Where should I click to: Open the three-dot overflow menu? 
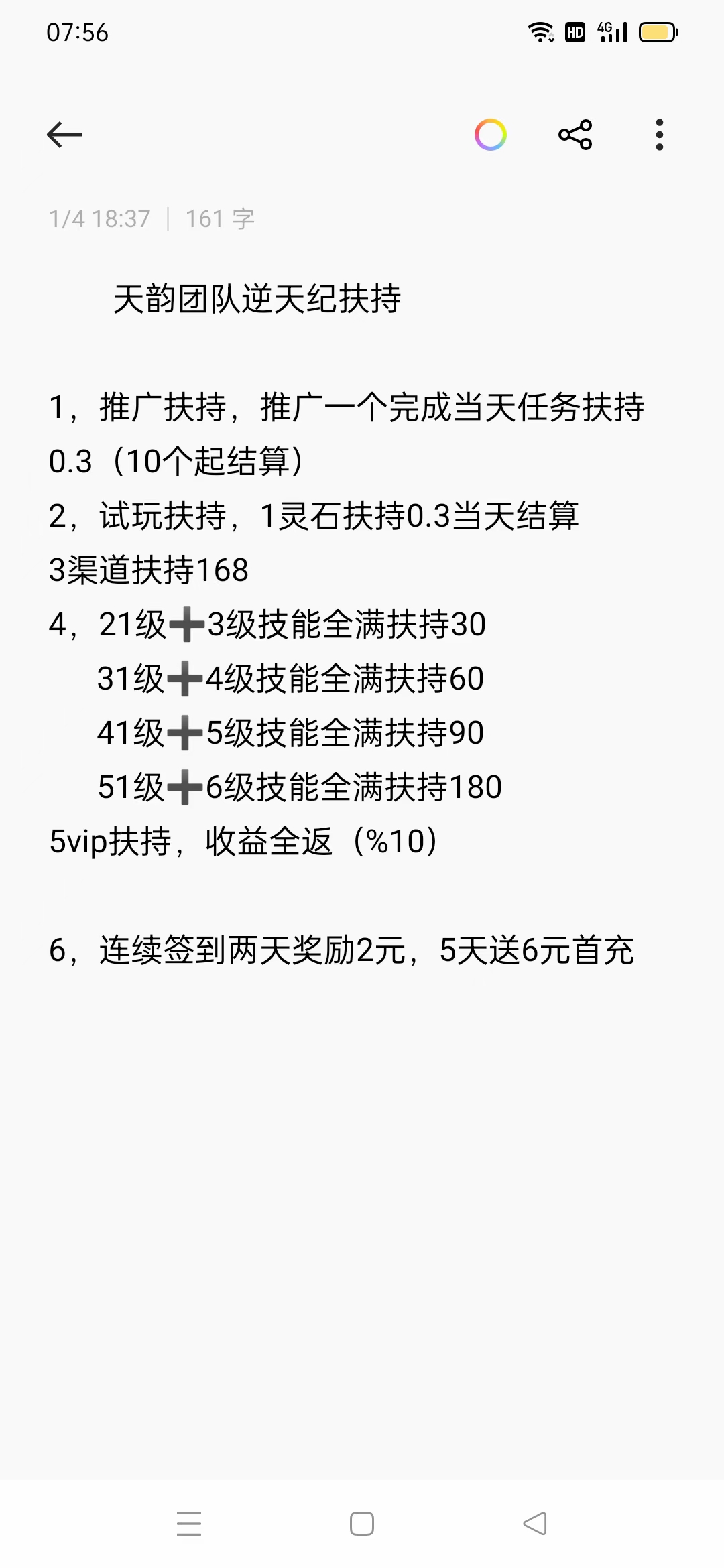660,135
